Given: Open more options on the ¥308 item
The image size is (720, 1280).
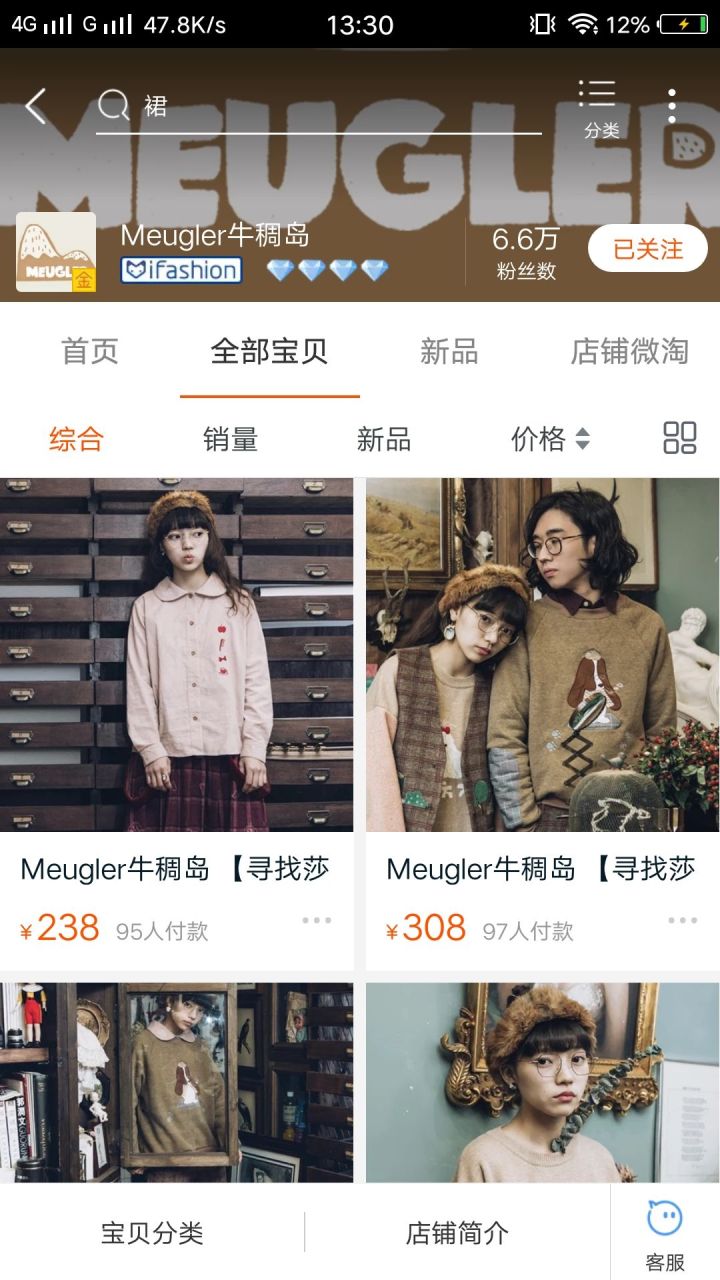Looking at the screenshot, I should (x=683, y=921).
